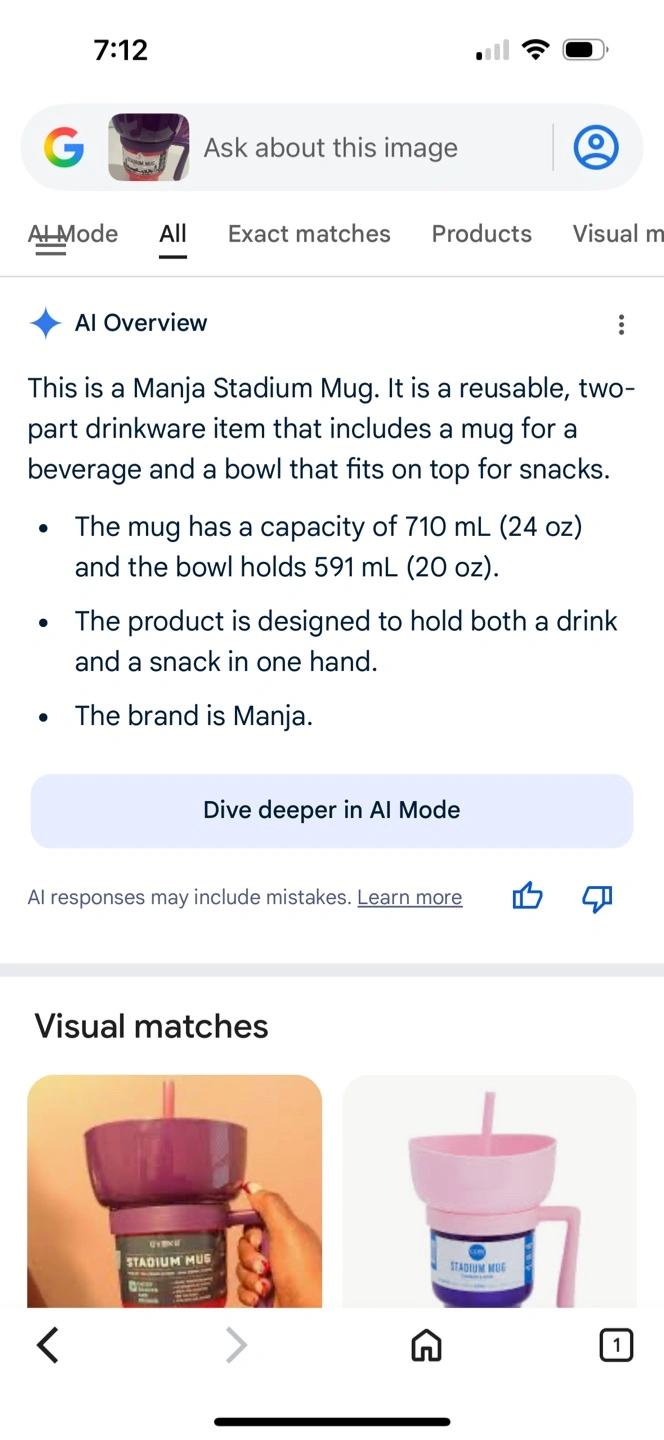
Task: Open the purple Stadium Mug visual match
Action: pos(175,1190)
